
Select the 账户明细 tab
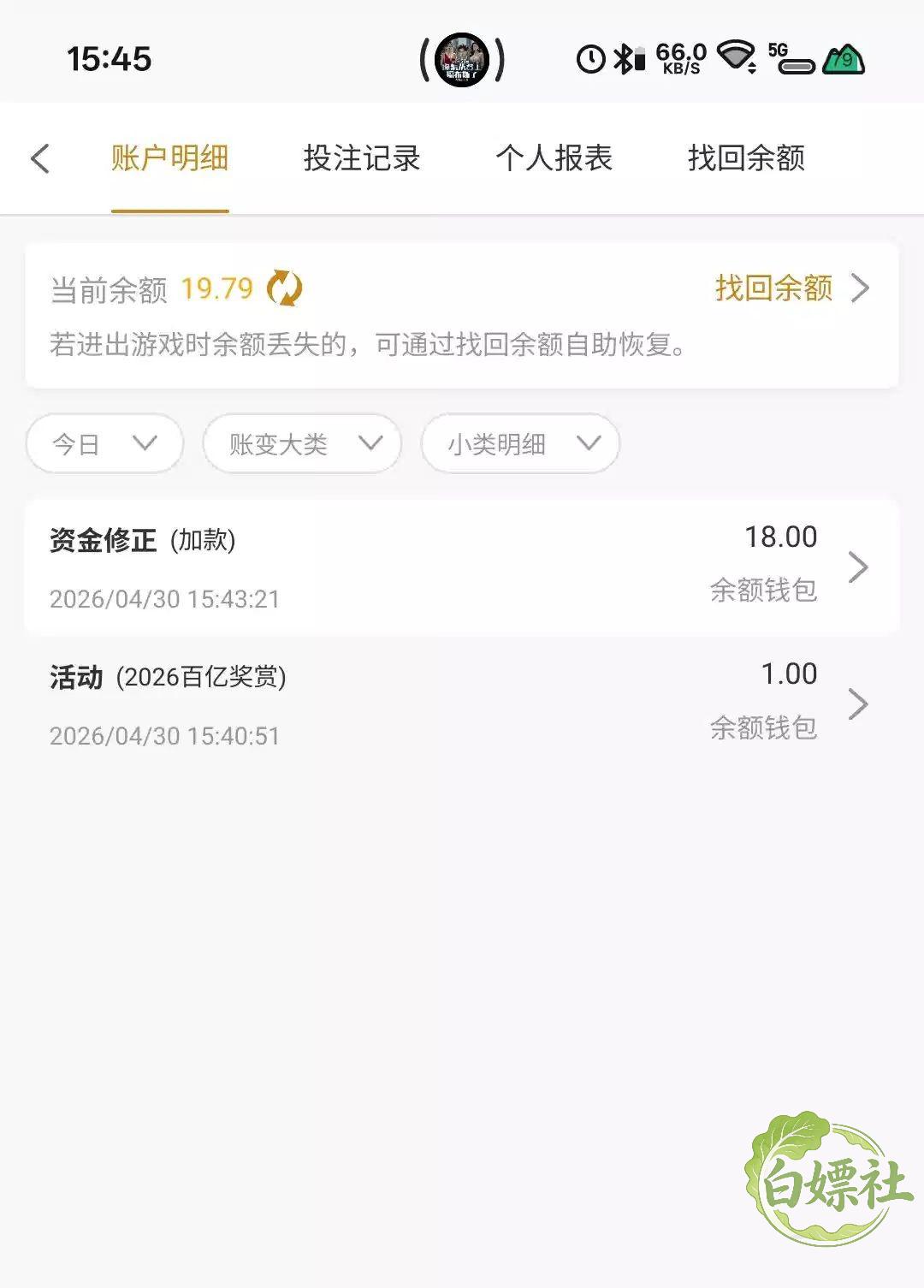[x=170, y=158]
